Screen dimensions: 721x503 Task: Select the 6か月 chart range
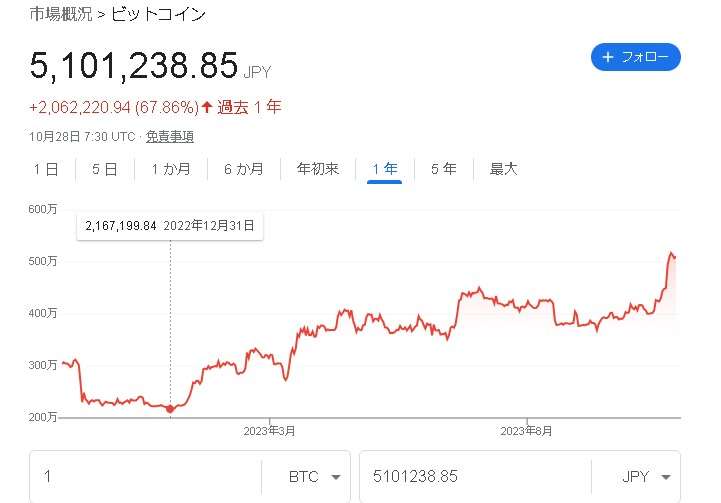coord(243,169)
